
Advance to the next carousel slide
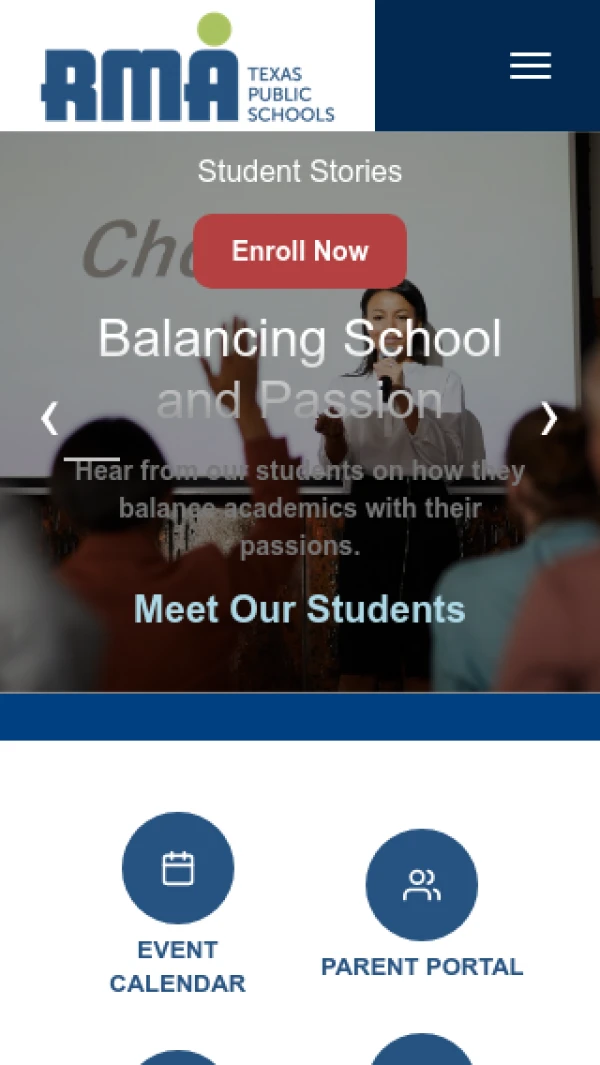coord(549,418)
